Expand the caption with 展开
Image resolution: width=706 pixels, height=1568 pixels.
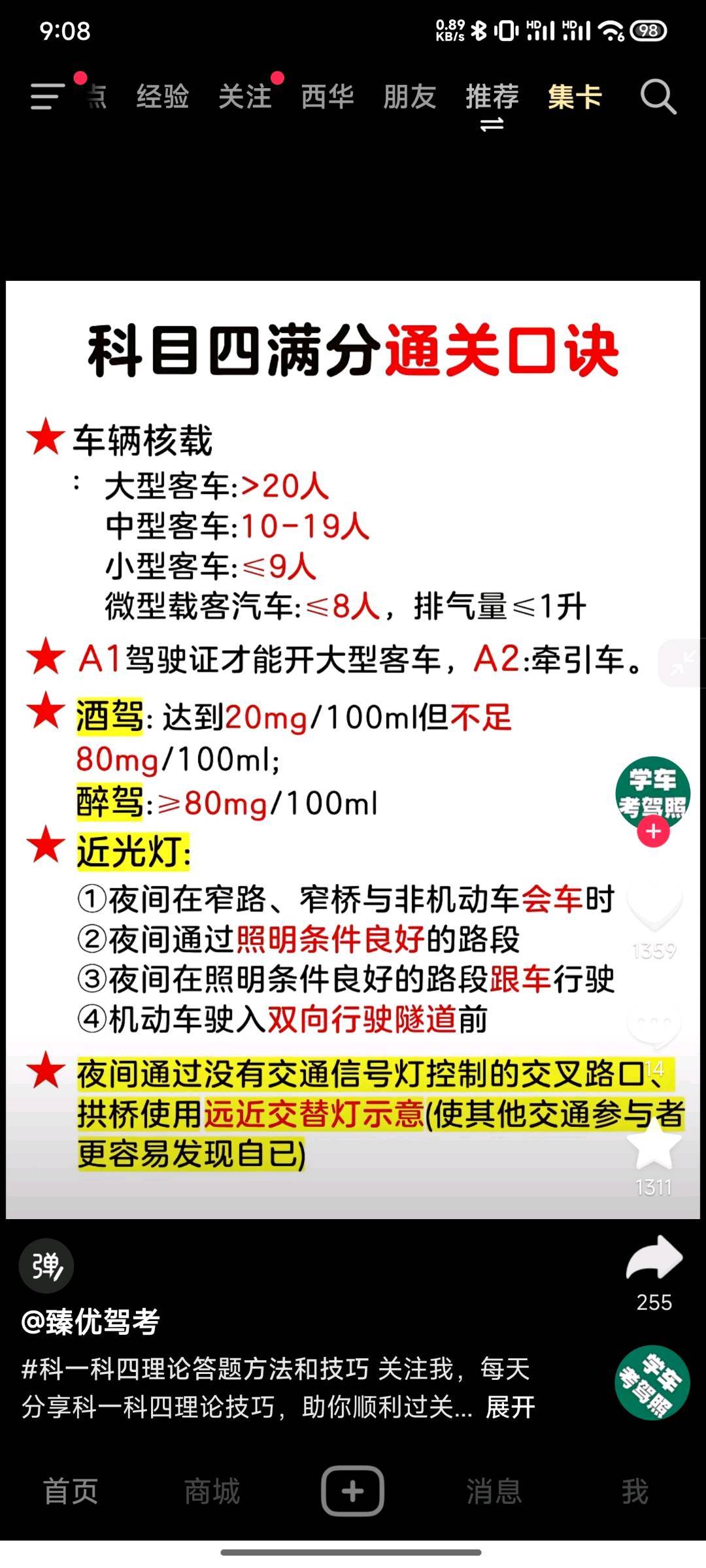(510, 1407)
